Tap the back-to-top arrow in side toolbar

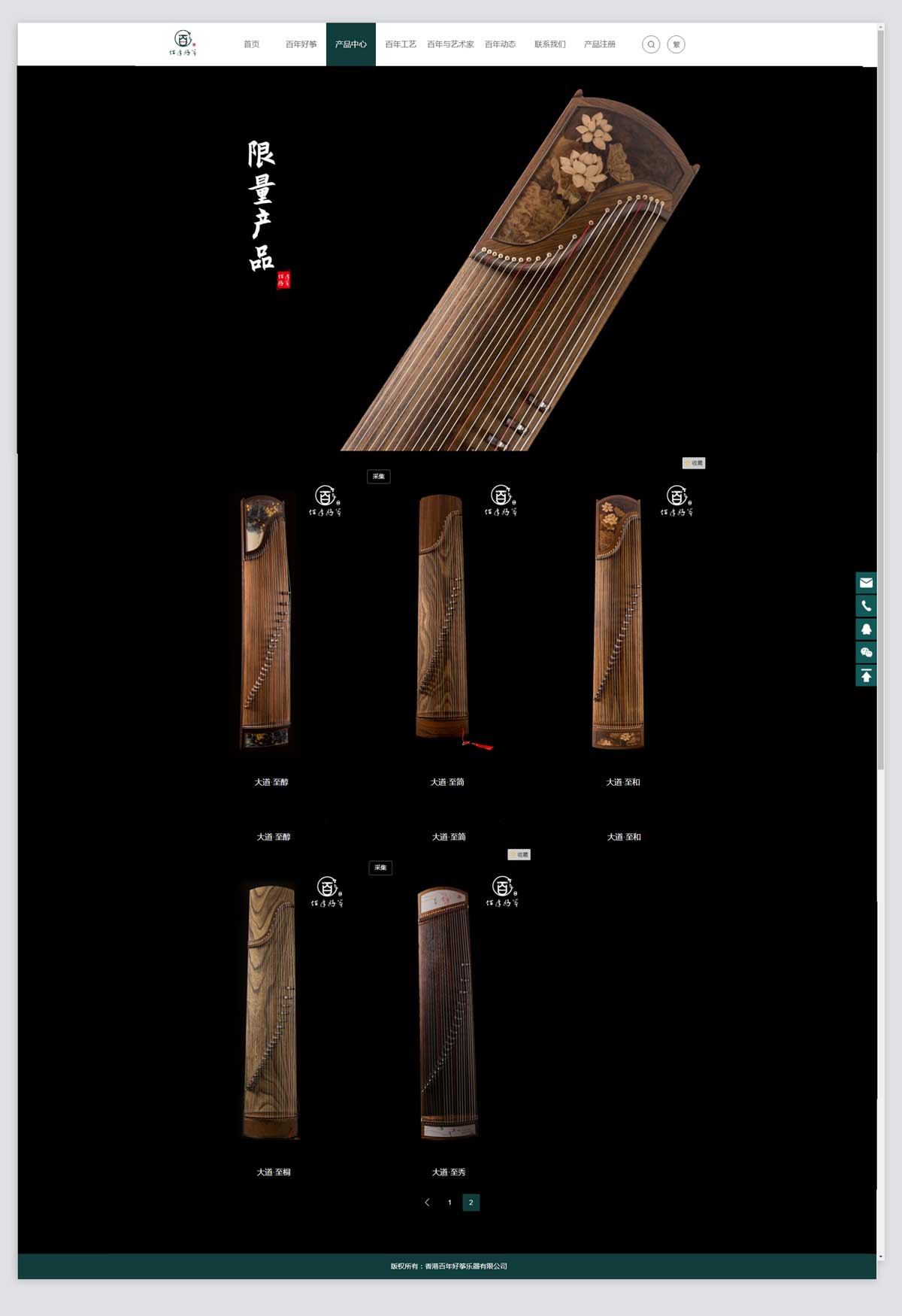click(x=866, y=676)
